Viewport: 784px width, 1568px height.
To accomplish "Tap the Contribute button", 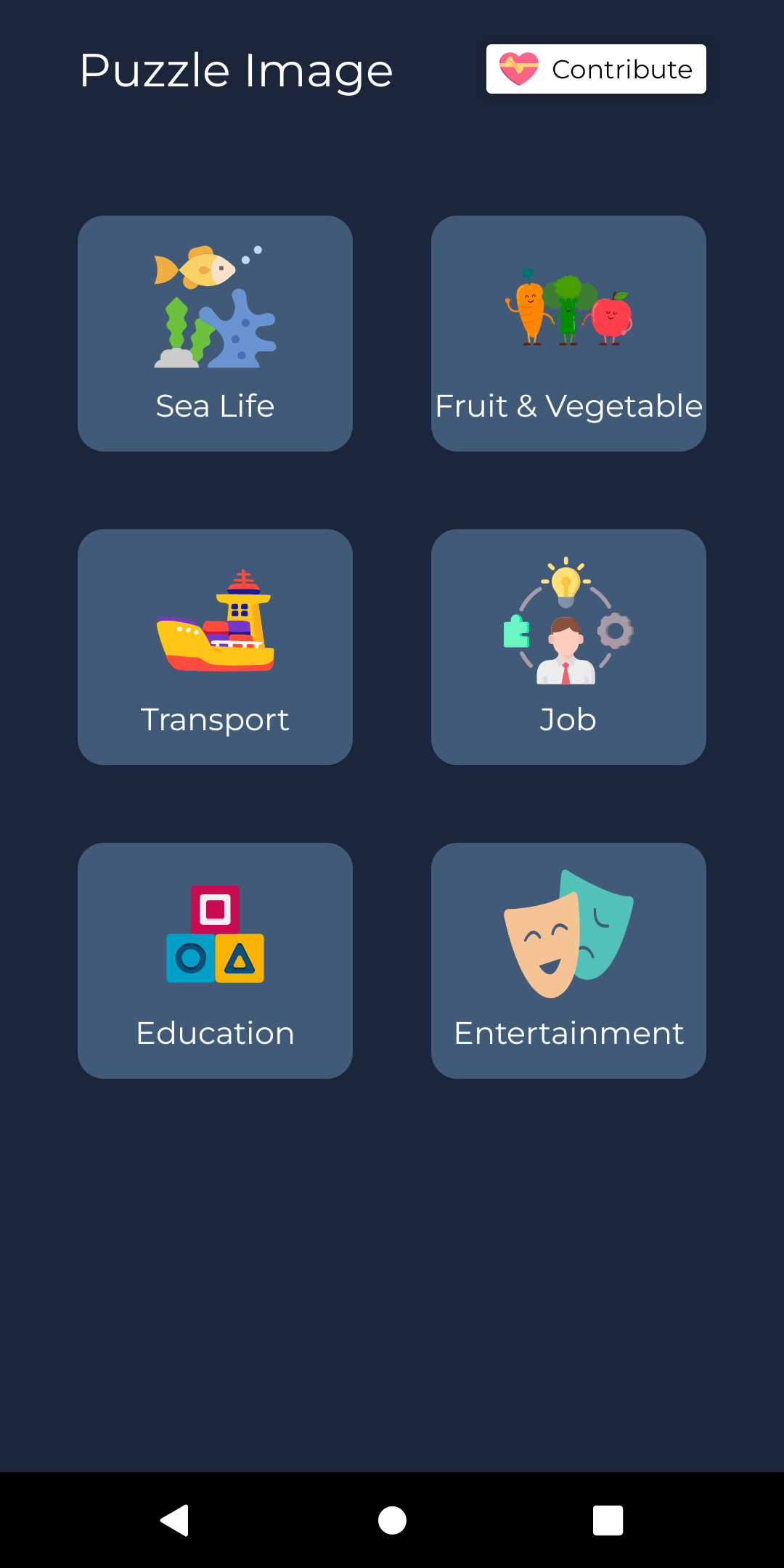I will [x=595, y=69].
